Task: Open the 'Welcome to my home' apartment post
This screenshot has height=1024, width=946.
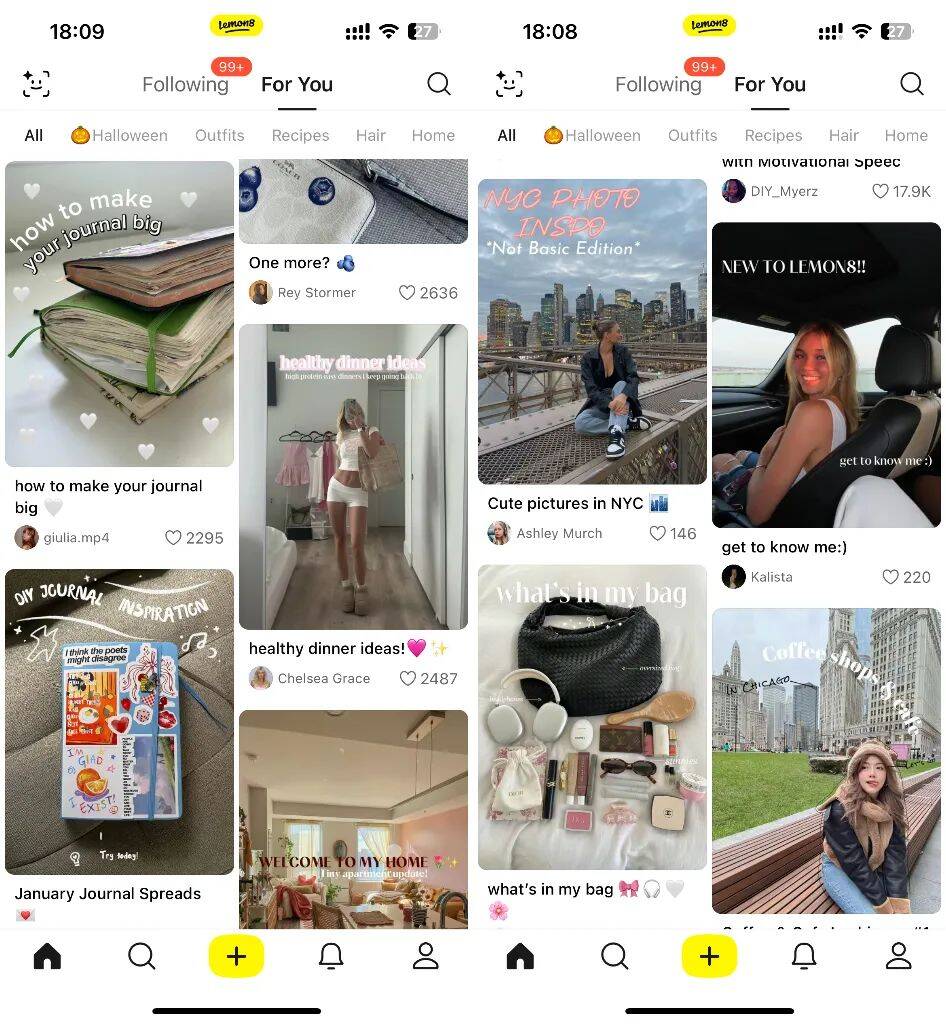Action: pos(353,818)
